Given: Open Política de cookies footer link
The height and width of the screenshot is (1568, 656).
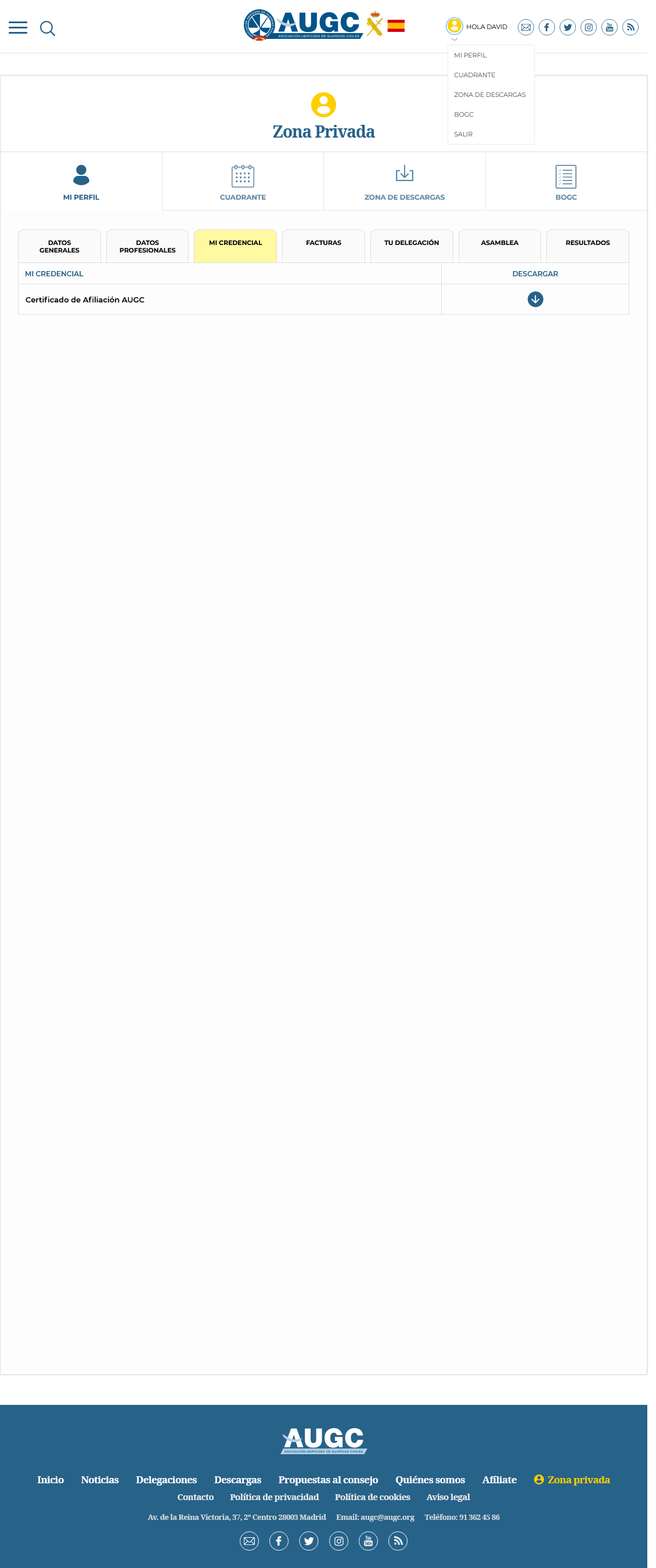Looking at the screenshot, I should pos(372,1497).
